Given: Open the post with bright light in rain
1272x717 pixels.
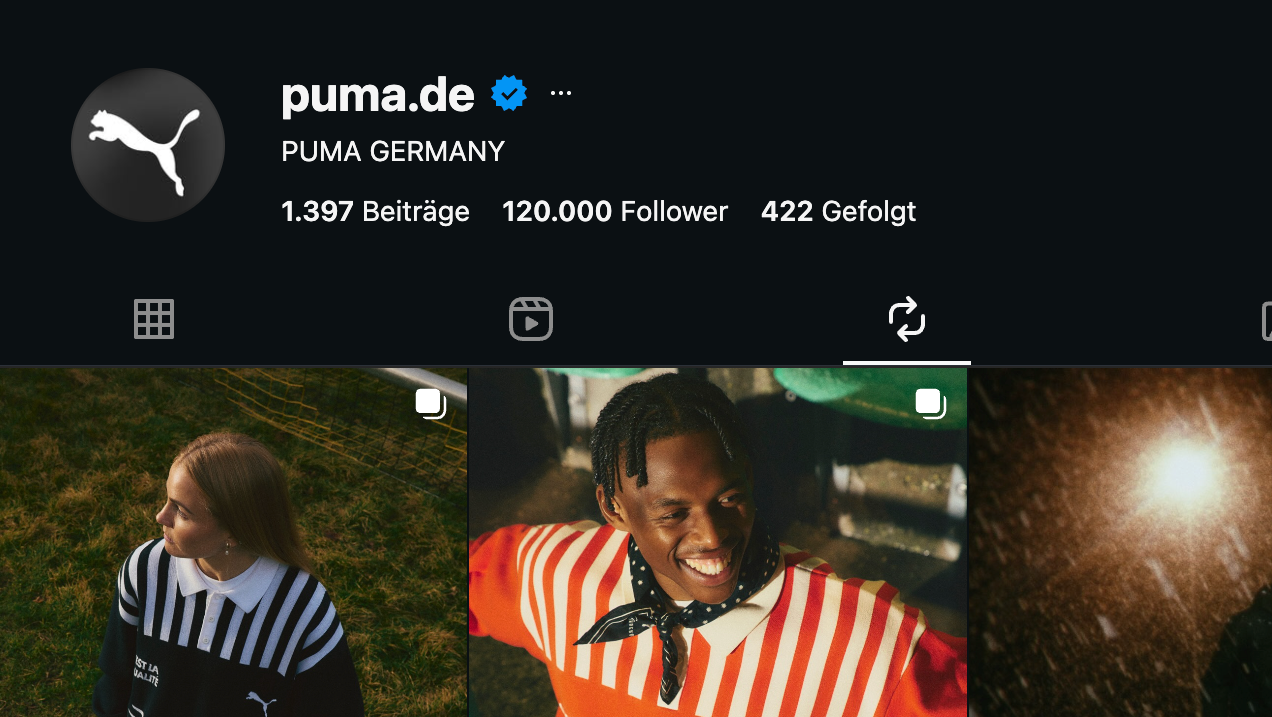Looking at the screenshot, I should pyautogui.click(x=1121, y=542).
